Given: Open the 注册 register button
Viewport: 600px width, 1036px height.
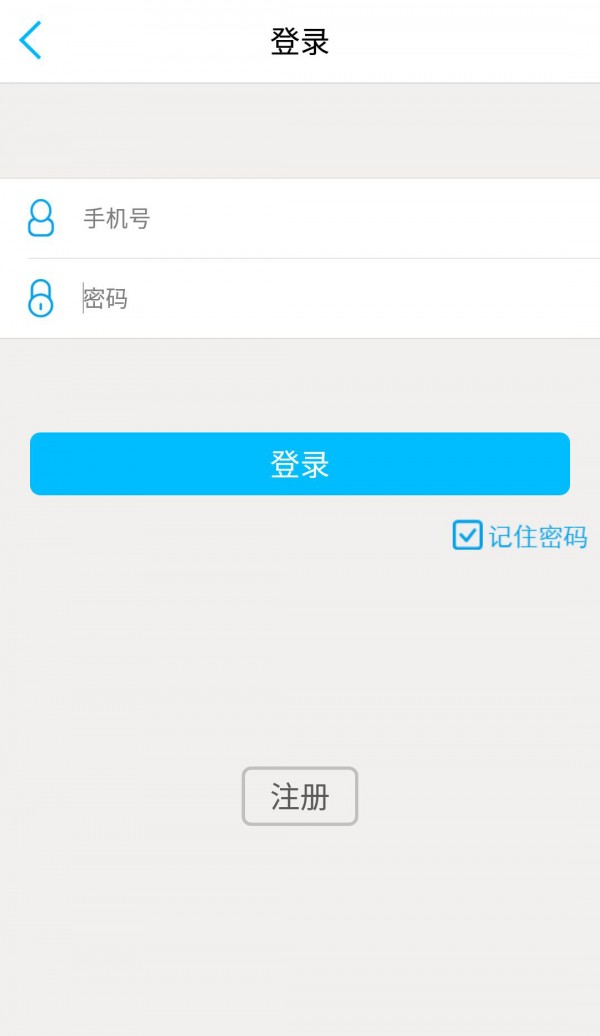Looking at the screenshot, I should [x=300, y=796].
